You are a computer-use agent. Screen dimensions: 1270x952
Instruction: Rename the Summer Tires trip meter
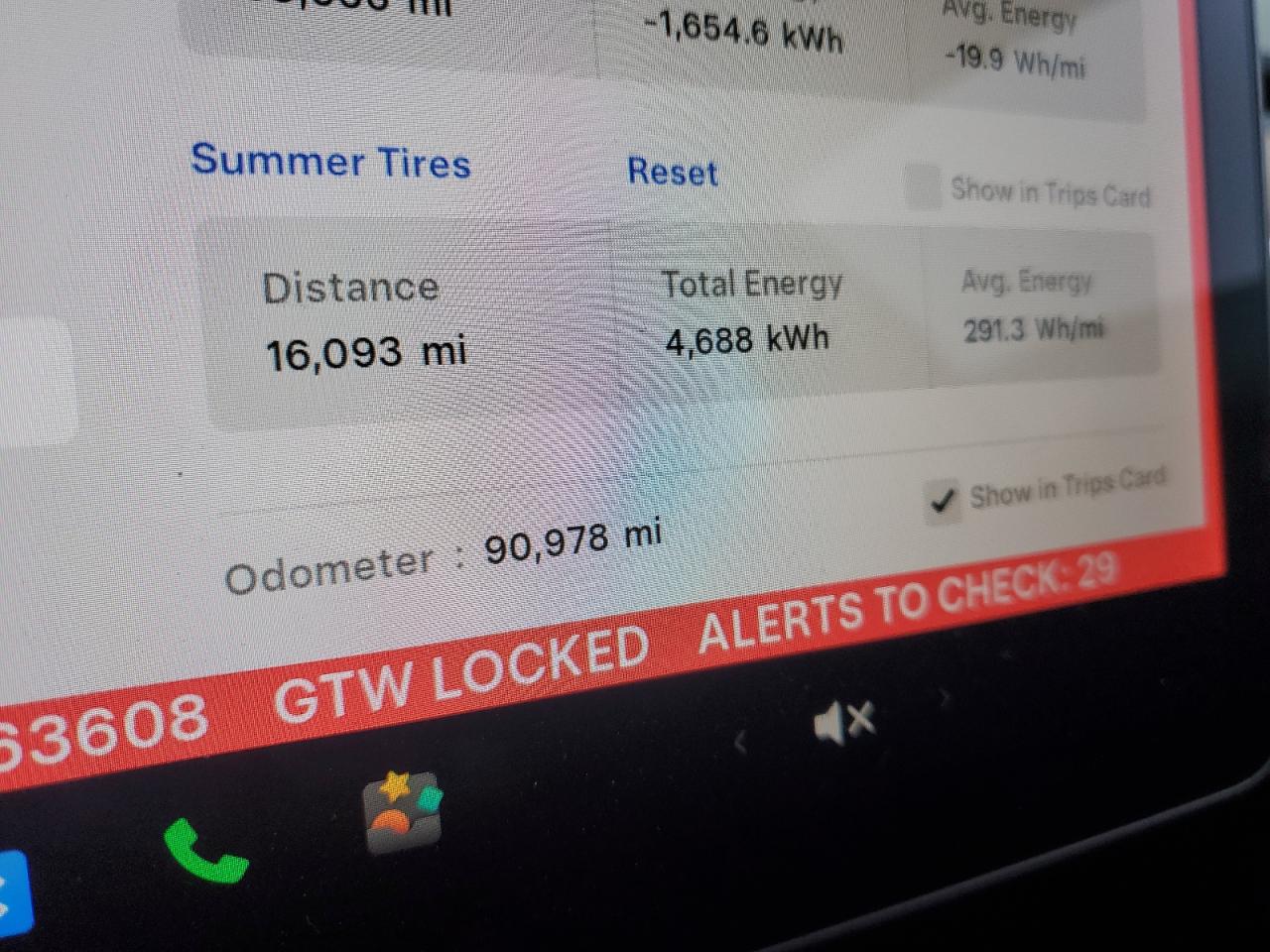[x=330, y=162]
